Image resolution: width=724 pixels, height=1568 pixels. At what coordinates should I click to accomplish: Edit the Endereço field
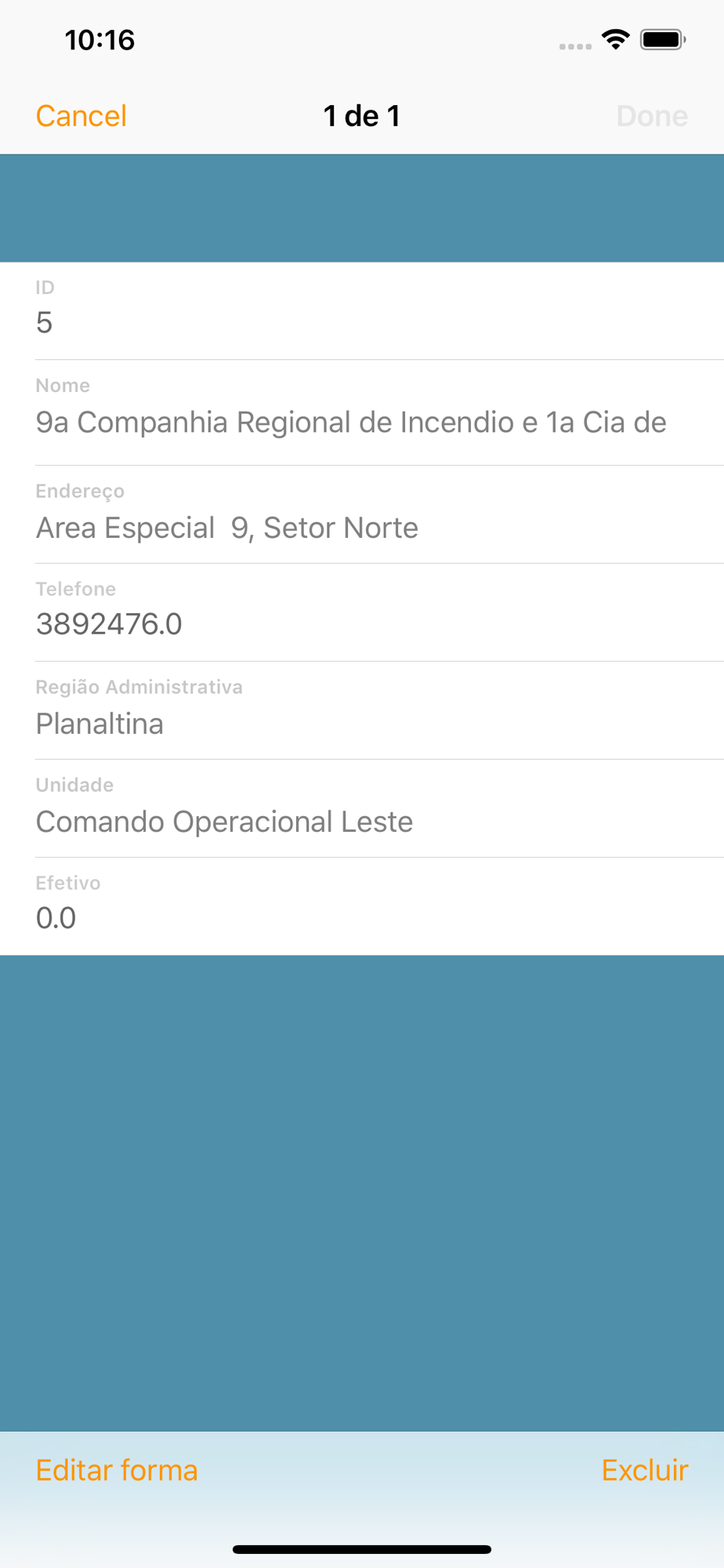(x=362, y=515)
